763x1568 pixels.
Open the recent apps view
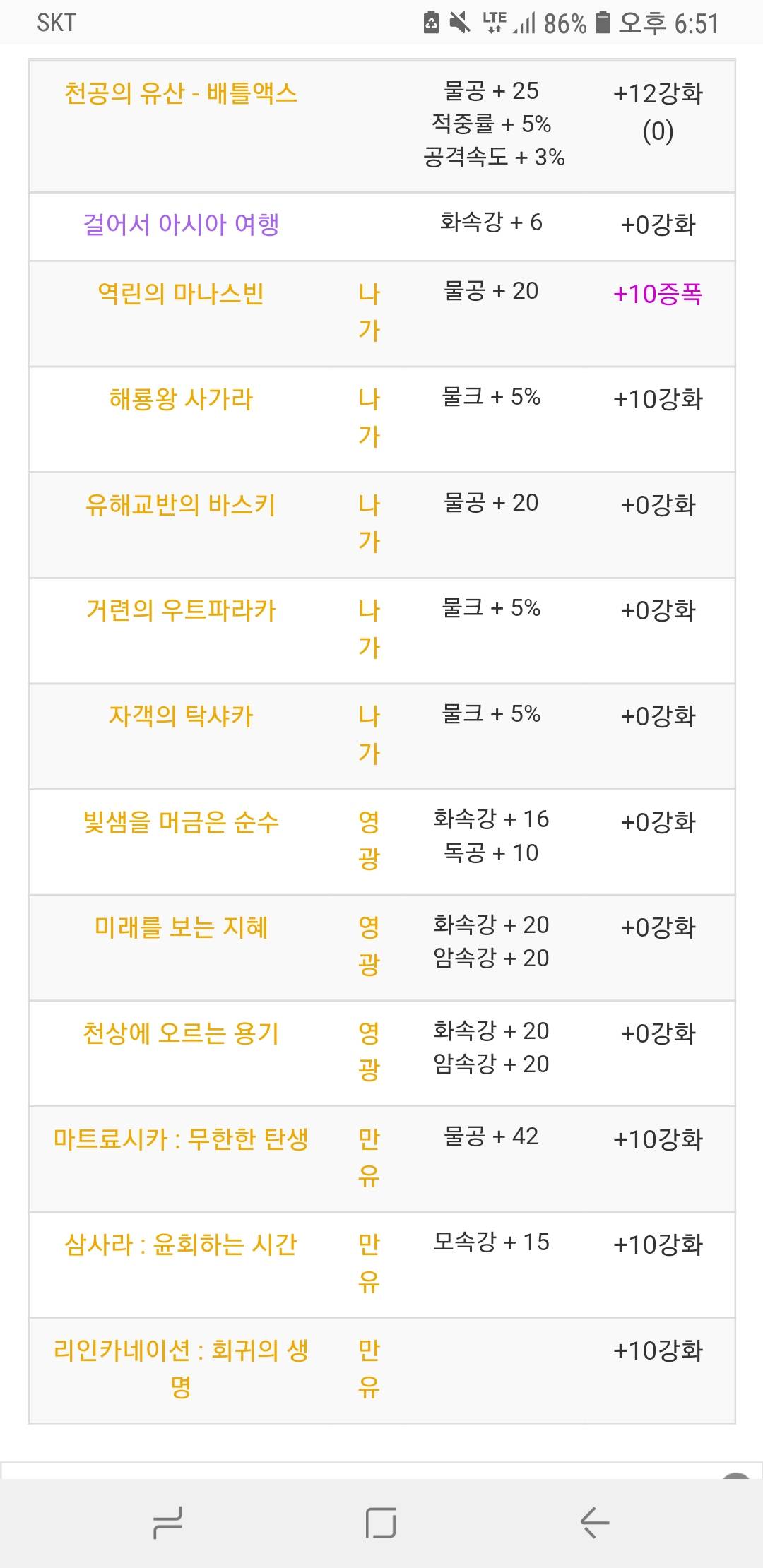(x=167, y=1523)
